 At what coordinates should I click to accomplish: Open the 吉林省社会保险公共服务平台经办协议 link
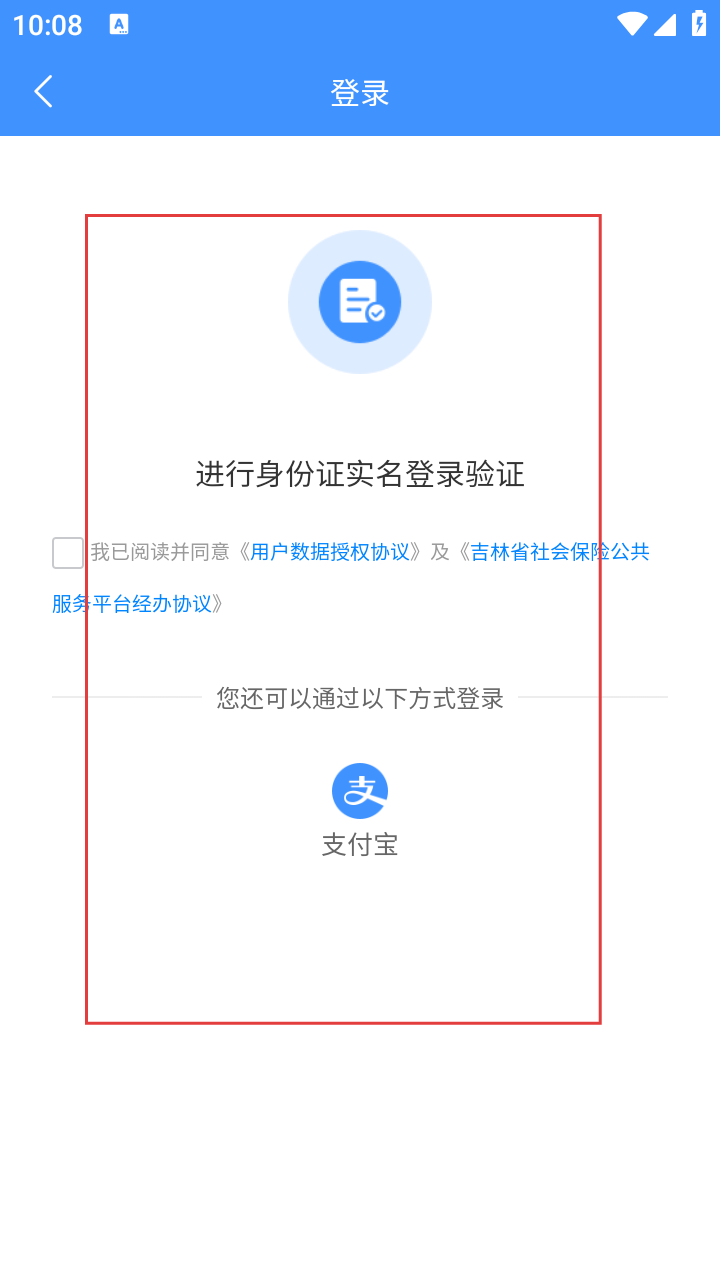pyautogui.click(x=560, y=552)
